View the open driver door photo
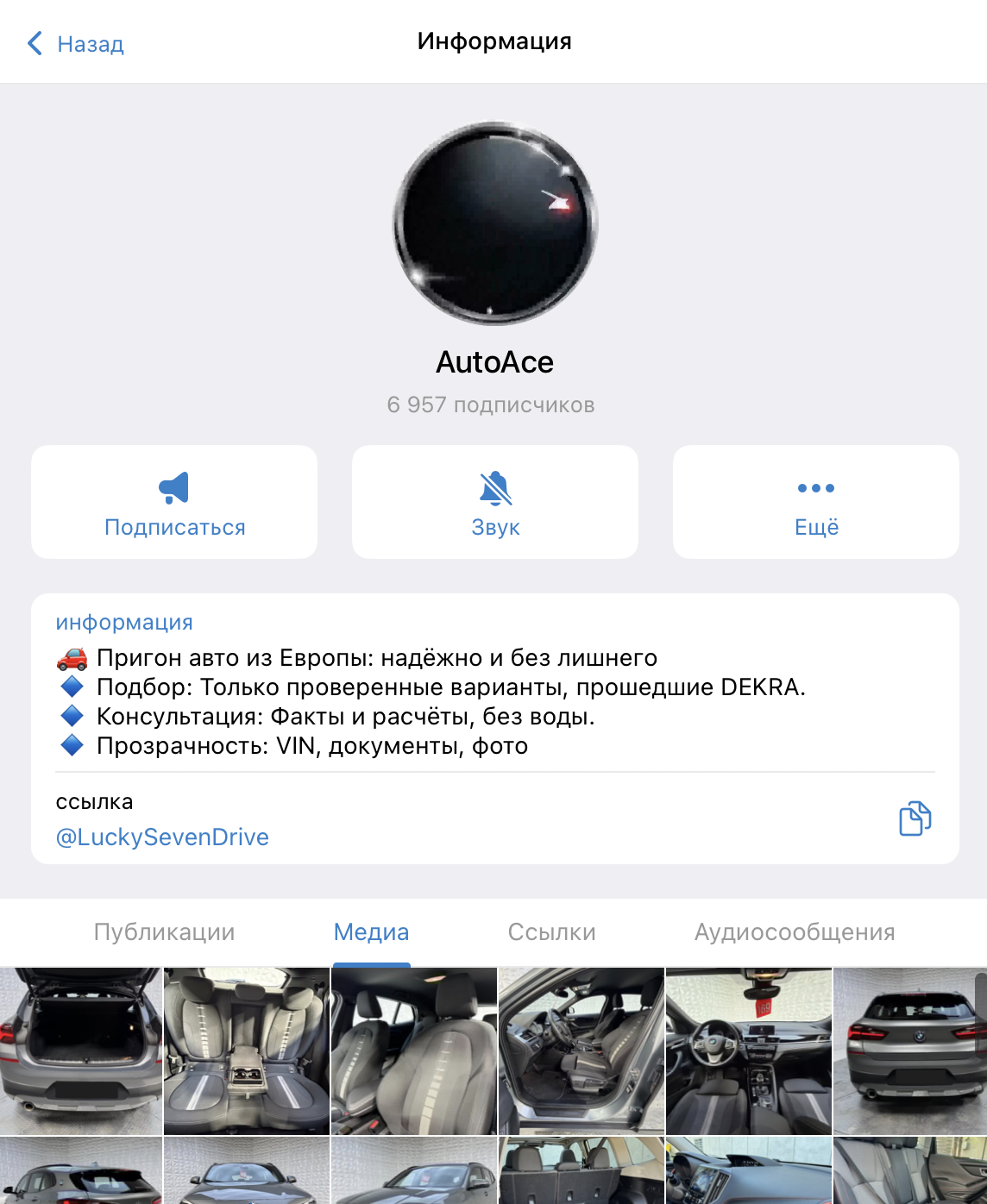 tap(582, 1050)
